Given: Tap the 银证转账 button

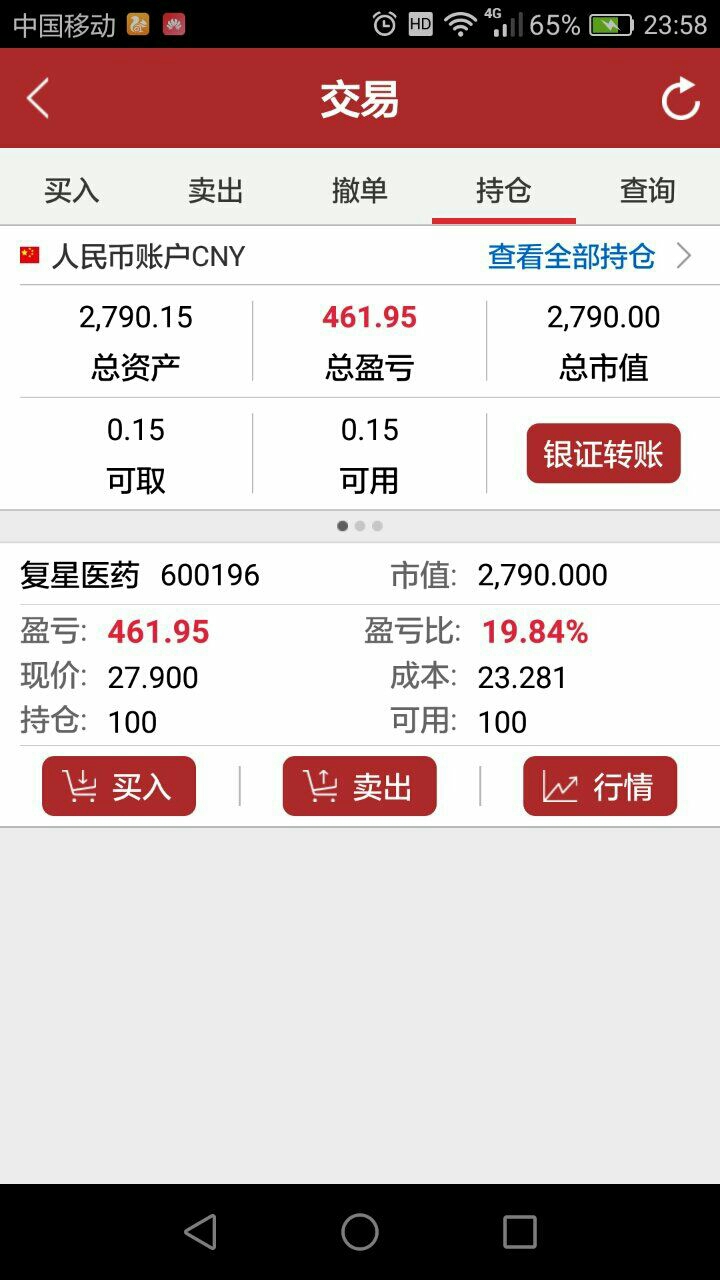Looking at the screenshot, I should pos(604,453).
